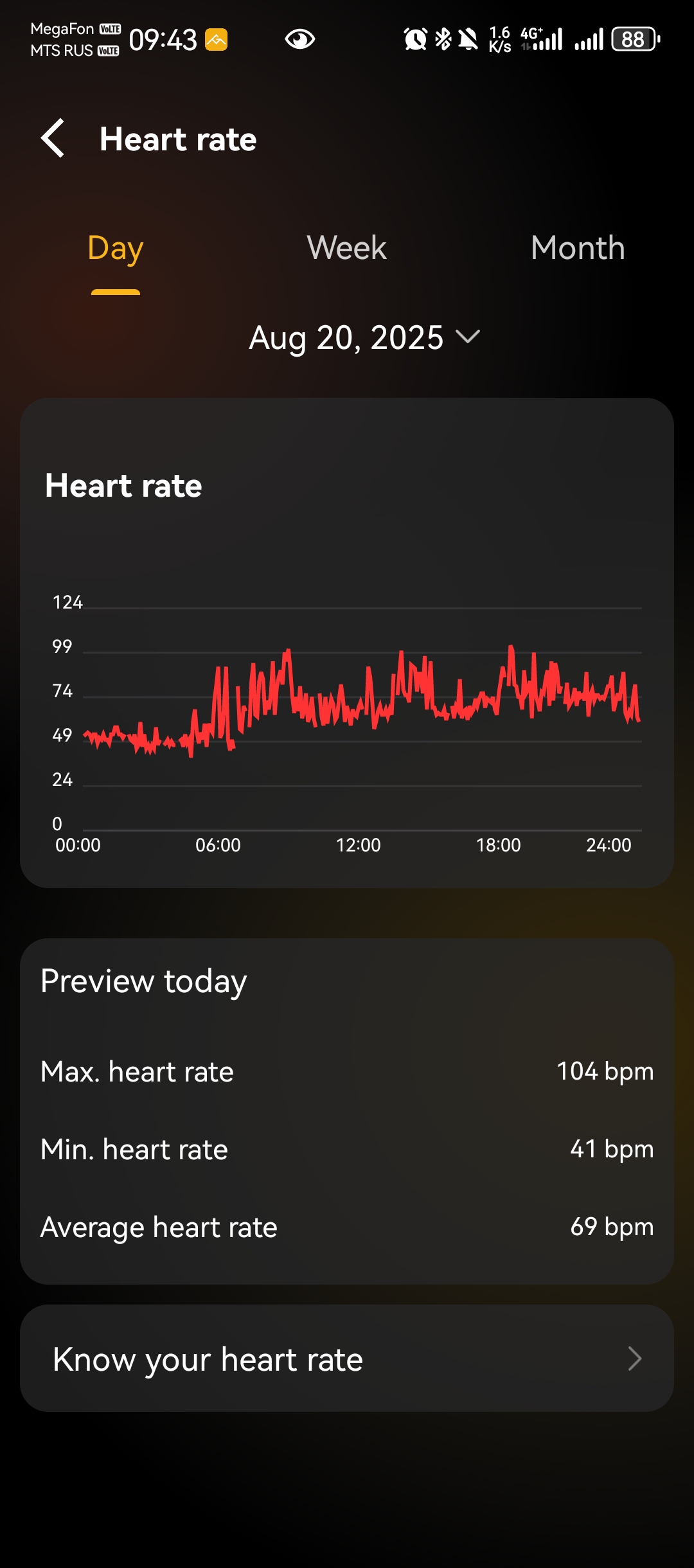This screenshot has height=1568, width=694.
Task: Switch to the Month tab
Action: pyautogui.click(x=578, y=249)
